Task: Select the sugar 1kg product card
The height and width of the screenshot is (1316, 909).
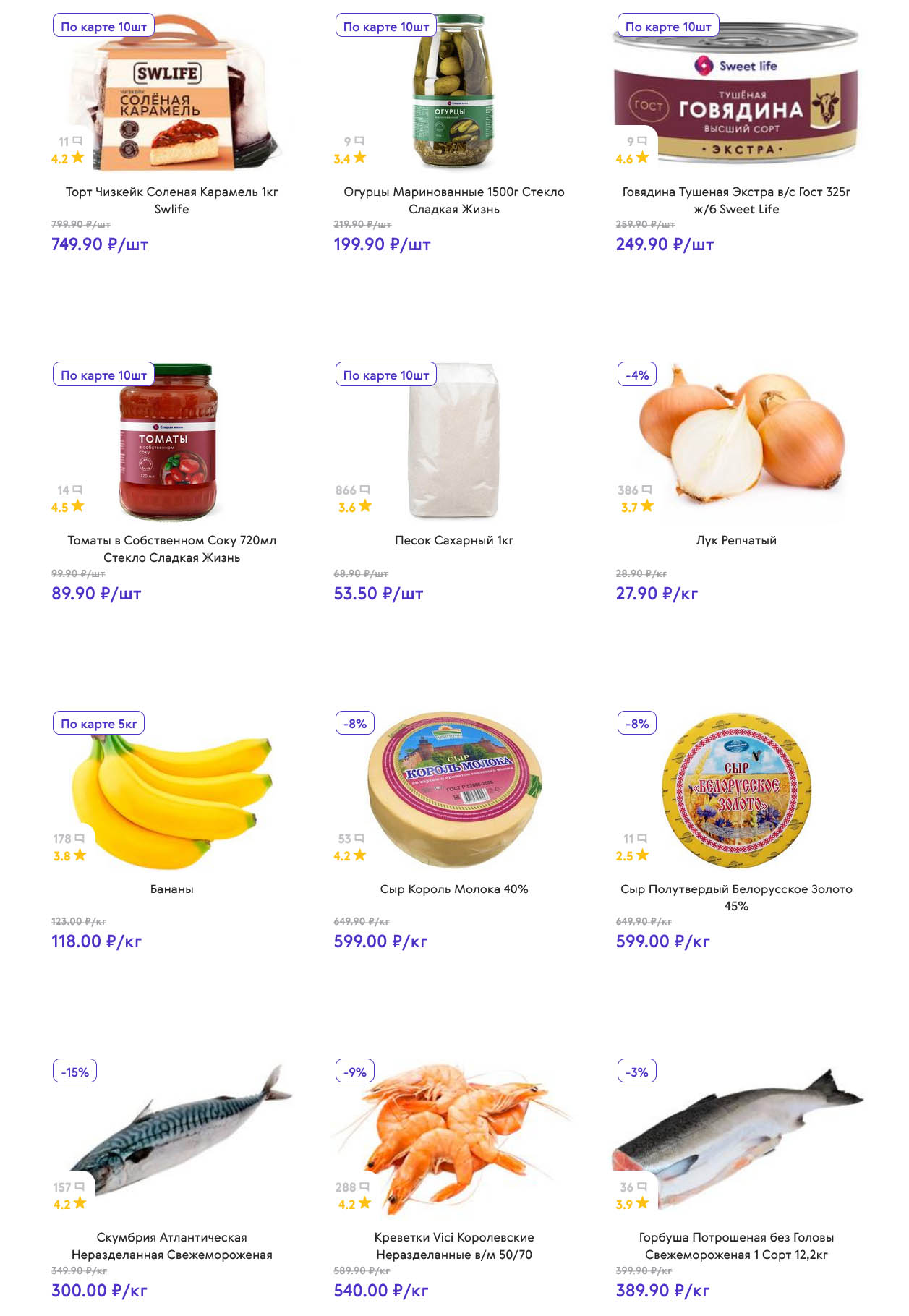Action: pos(453,540)
